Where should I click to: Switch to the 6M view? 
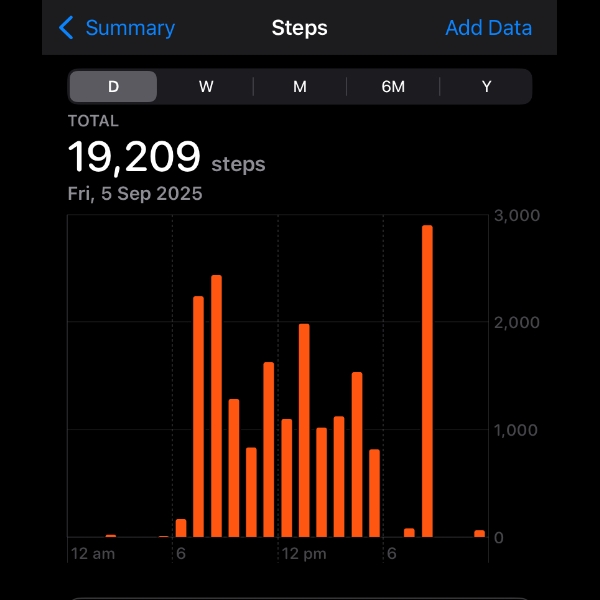pyautogui.click(x=393, y=87)
